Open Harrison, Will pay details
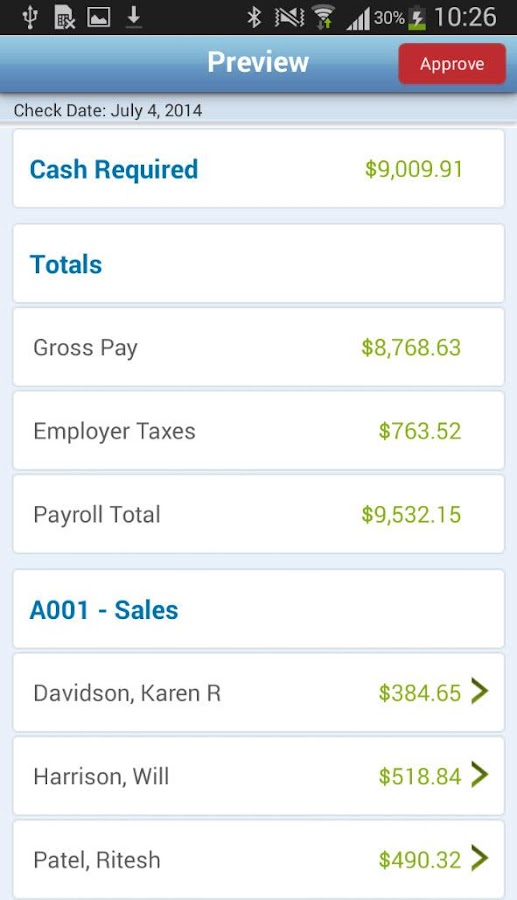517x900 pixels. (x=258, y=776)
